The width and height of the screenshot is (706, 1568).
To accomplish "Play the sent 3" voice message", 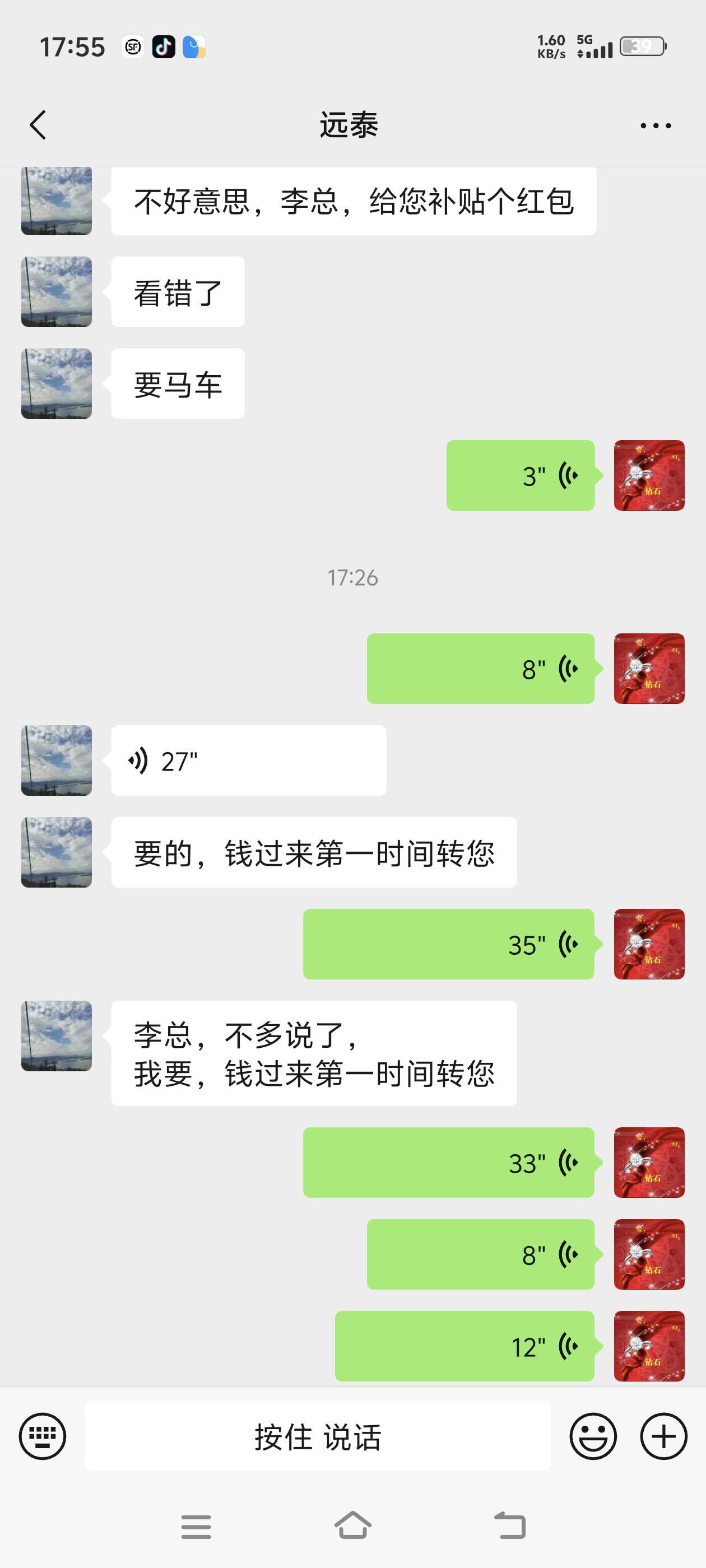I will click(x=520, y=475).
